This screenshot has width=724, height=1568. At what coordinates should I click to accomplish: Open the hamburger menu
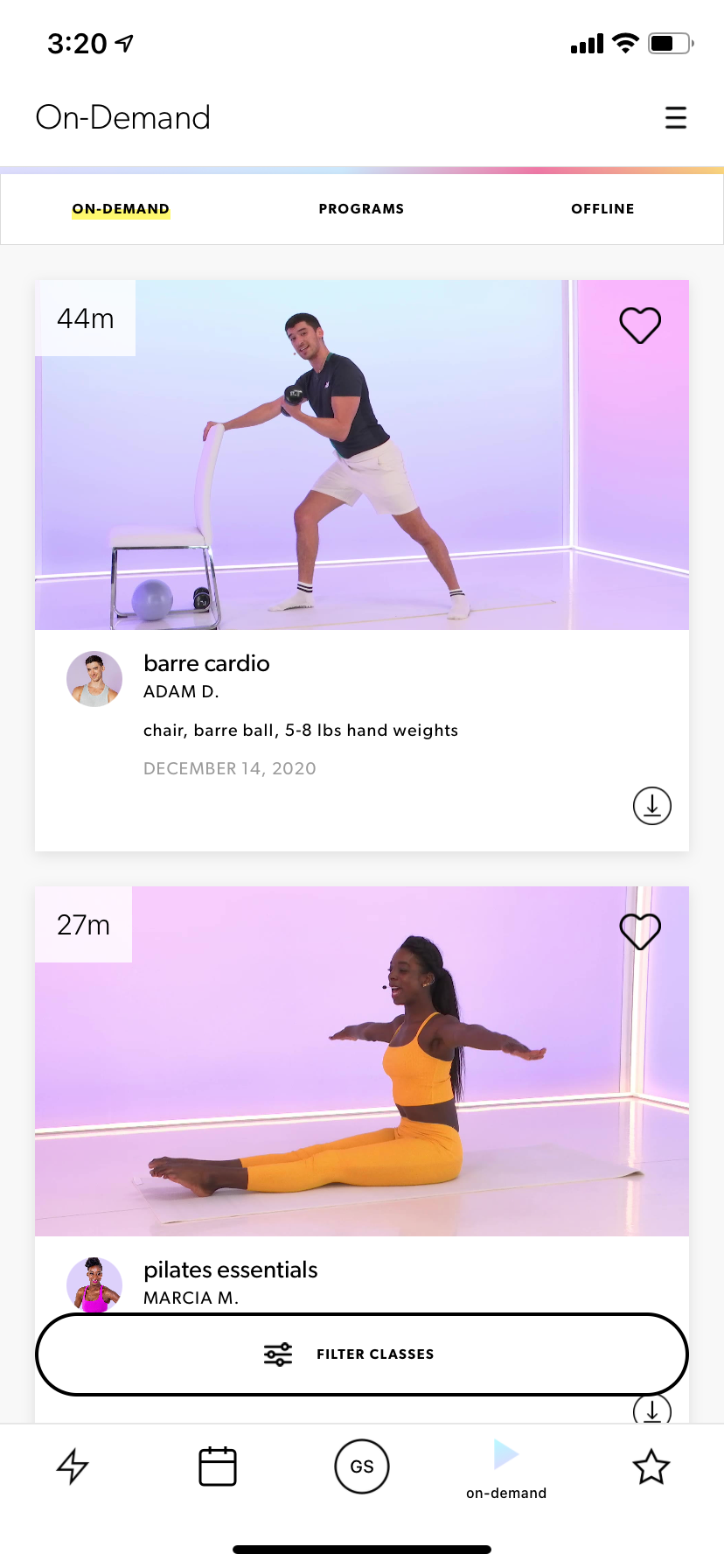coord(675,118)
